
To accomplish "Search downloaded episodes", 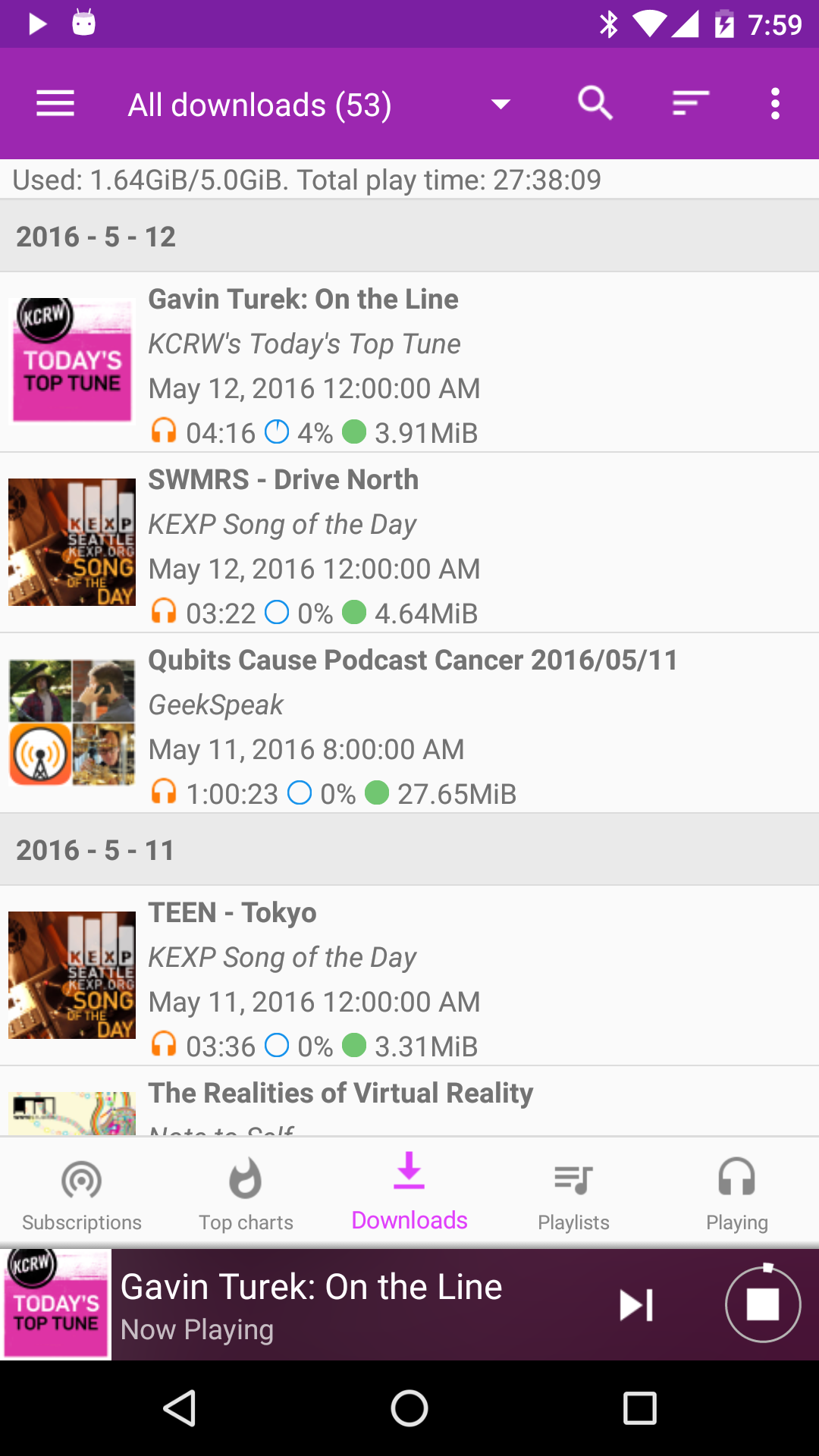I will [x=594, y=103].
